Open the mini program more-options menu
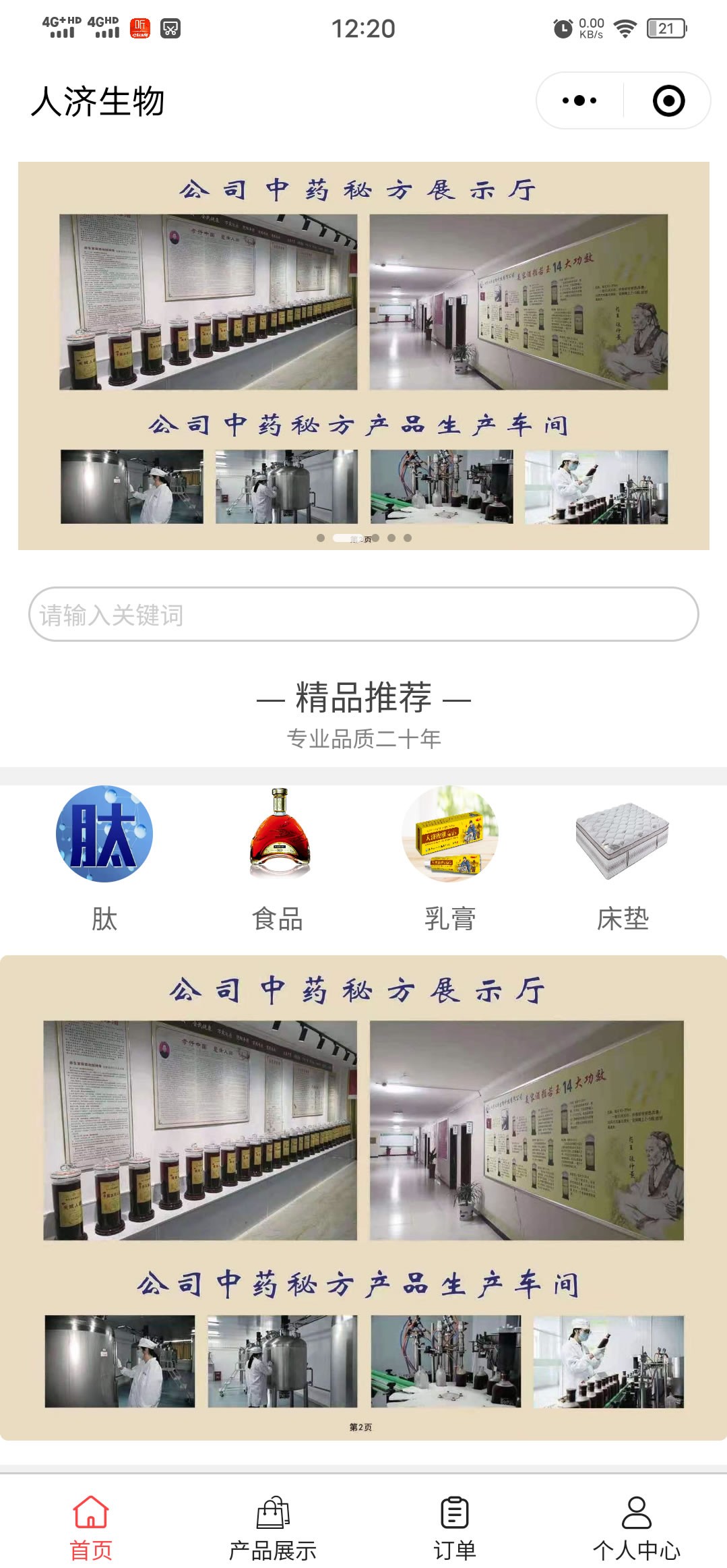 click(579, 101)
